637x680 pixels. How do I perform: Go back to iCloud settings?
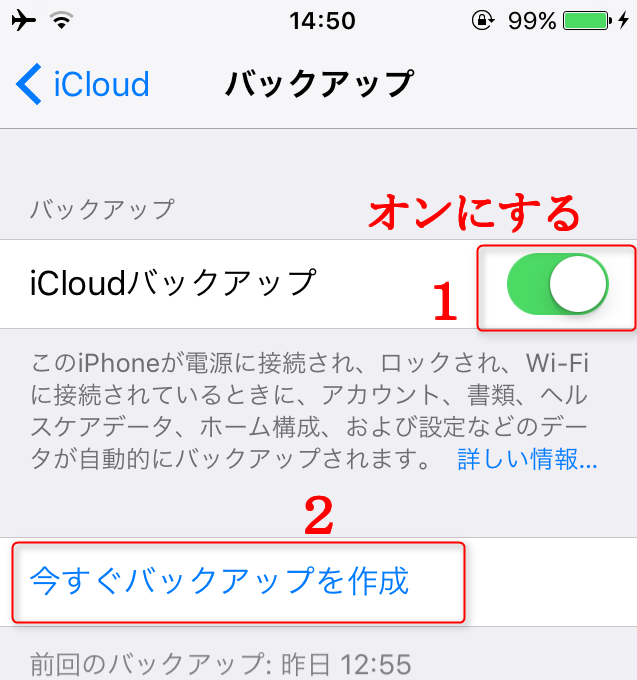click(x=83, y=84)
